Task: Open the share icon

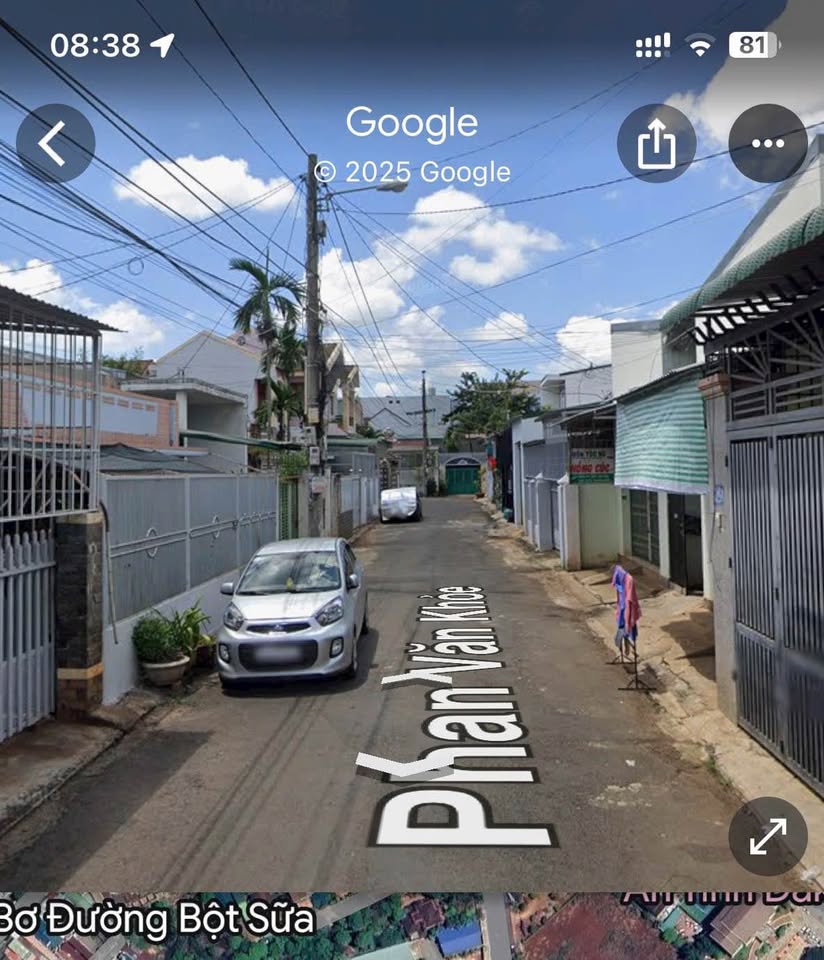Action: click(655, 142)
